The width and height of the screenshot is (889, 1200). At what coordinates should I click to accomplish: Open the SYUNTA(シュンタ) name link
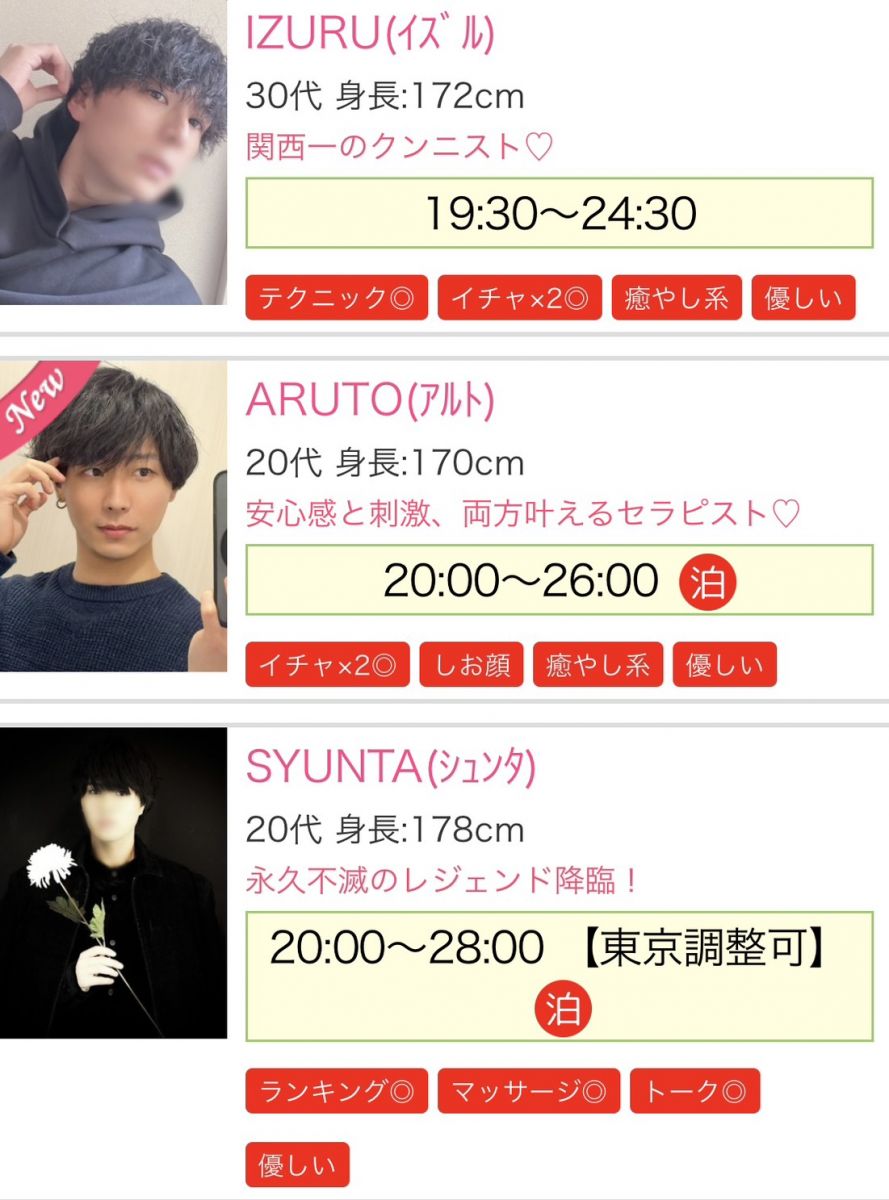tap(391, 768)
